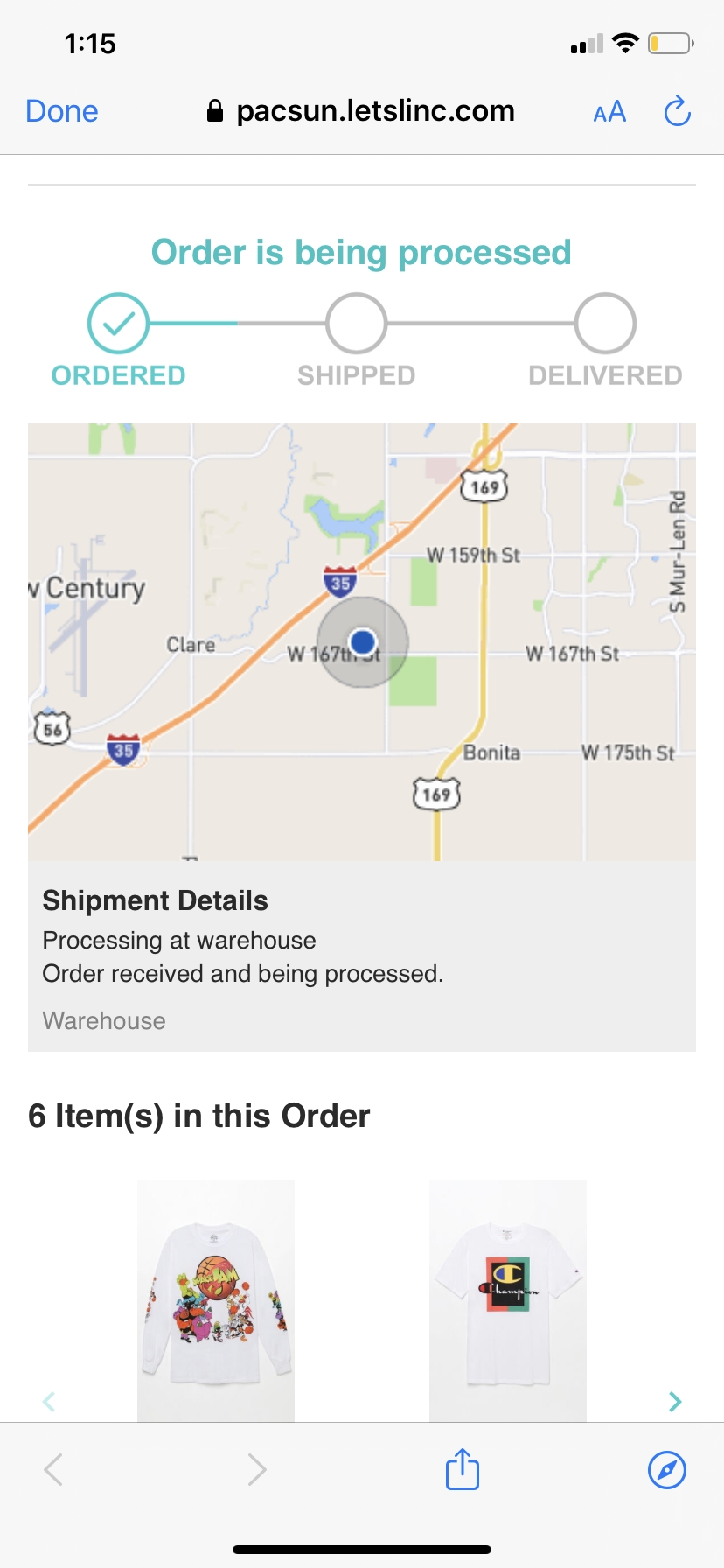Tap Done to close the page
The width and height of the screenshot is (724, 1568).
click(61, 111)
